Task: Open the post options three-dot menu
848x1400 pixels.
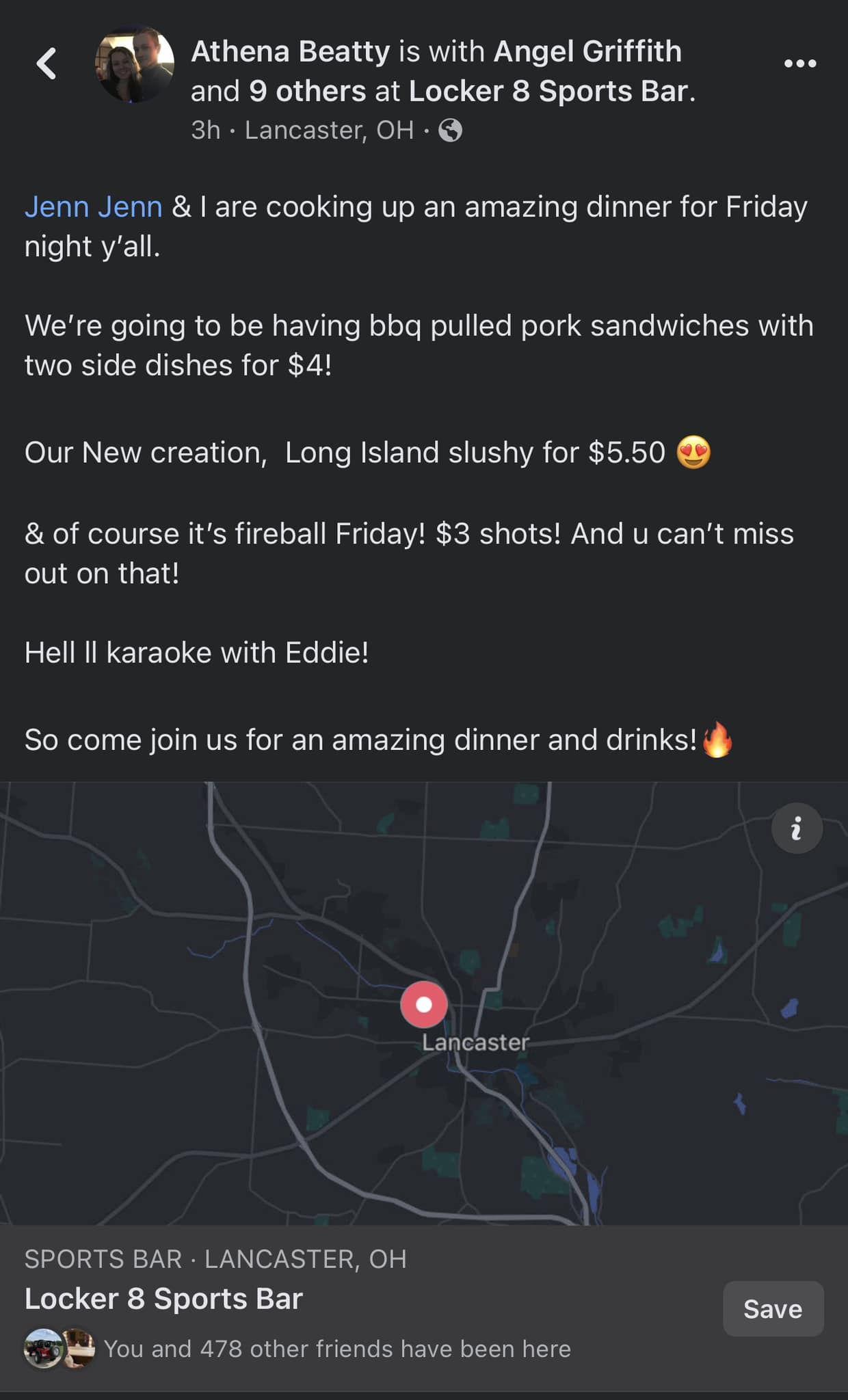Action: point(799,62)
